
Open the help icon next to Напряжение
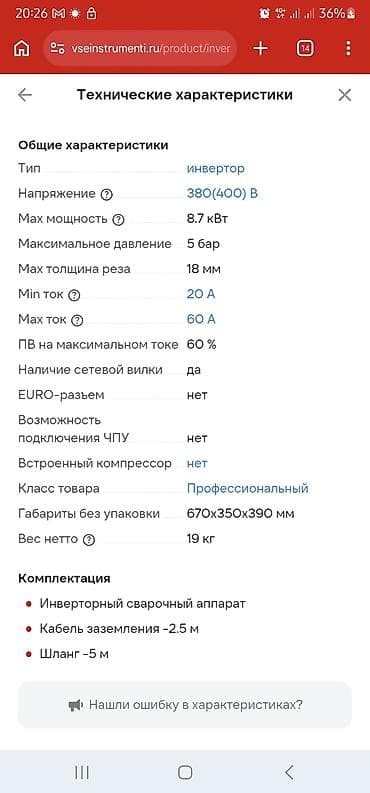tap(106, 194)
